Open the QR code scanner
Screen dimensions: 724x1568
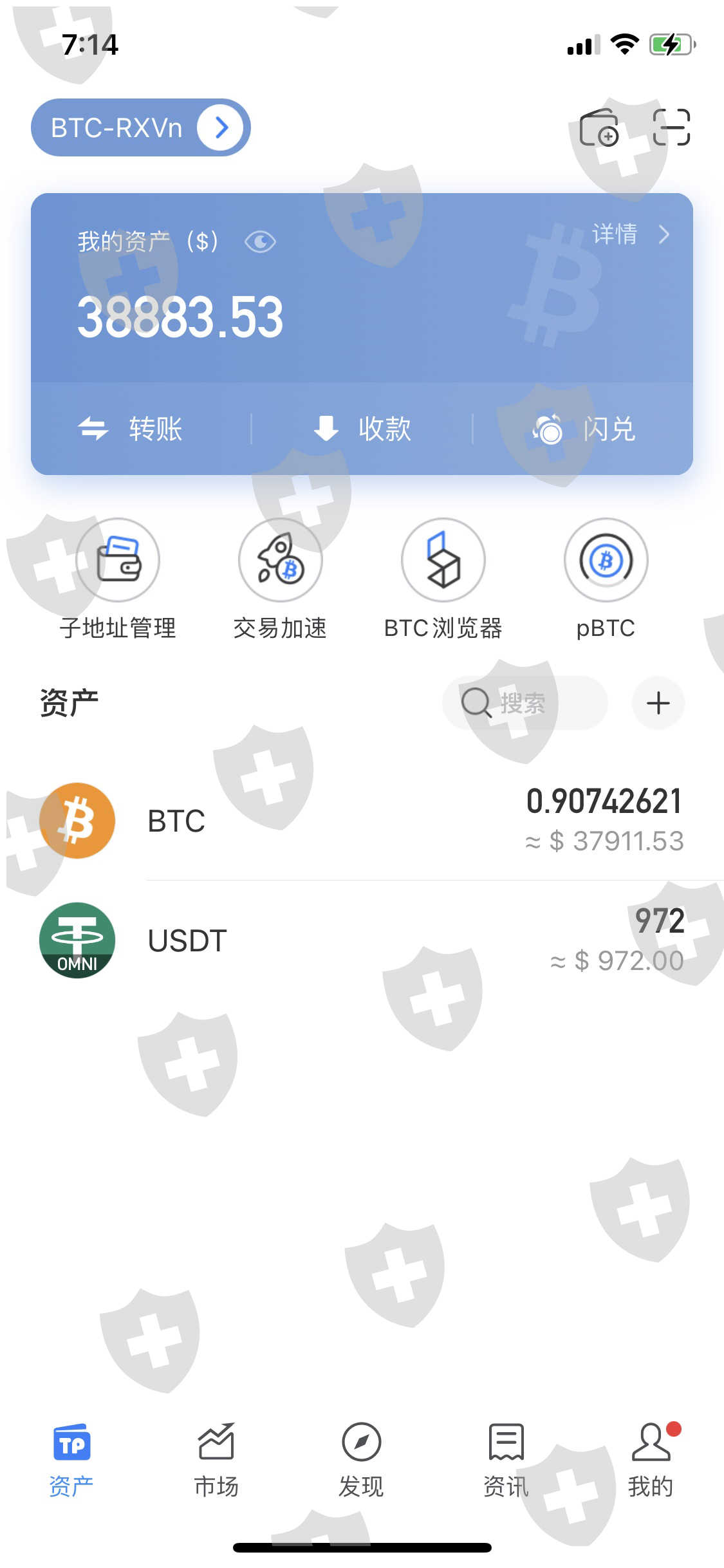[x=671, y=127]
